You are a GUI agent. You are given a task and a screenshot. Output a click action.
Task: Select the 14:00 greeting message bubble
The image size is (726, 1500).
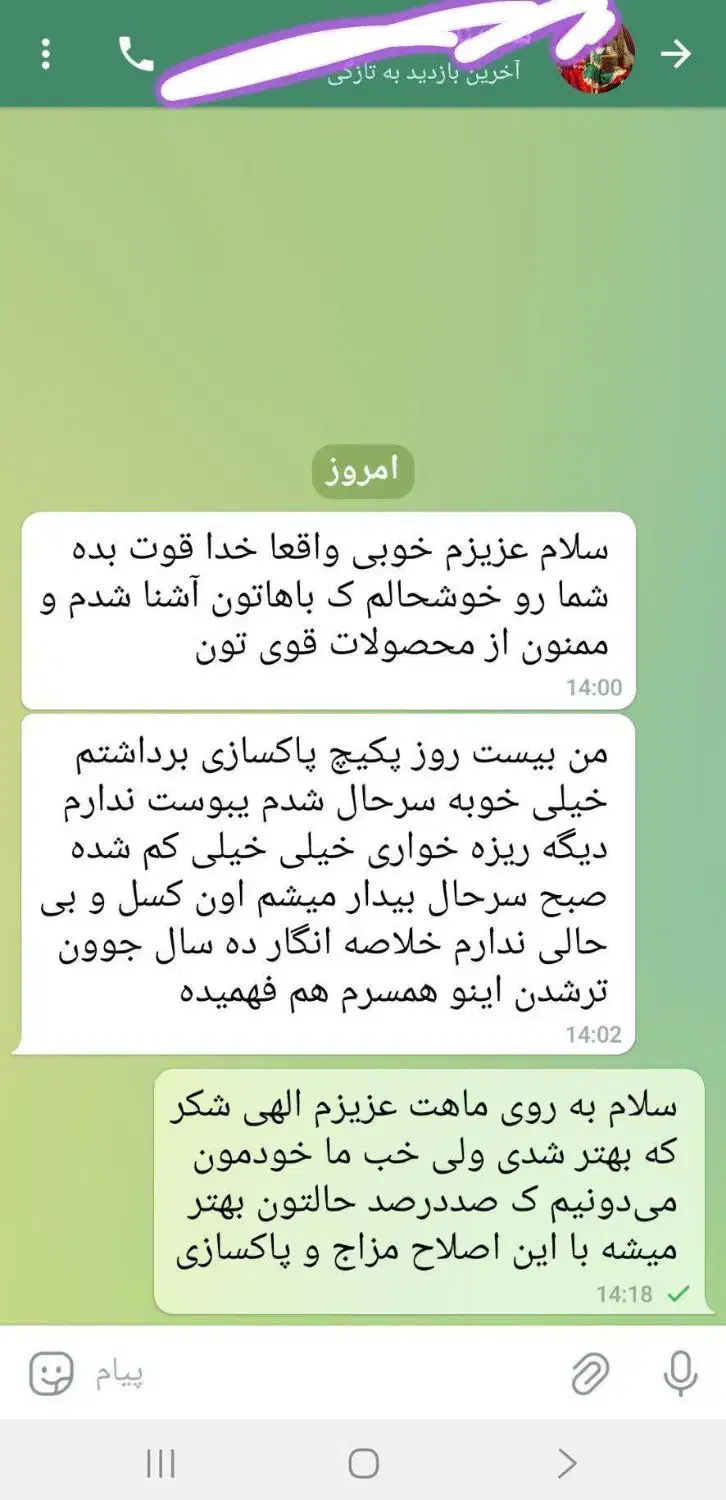tap(330, 600)
